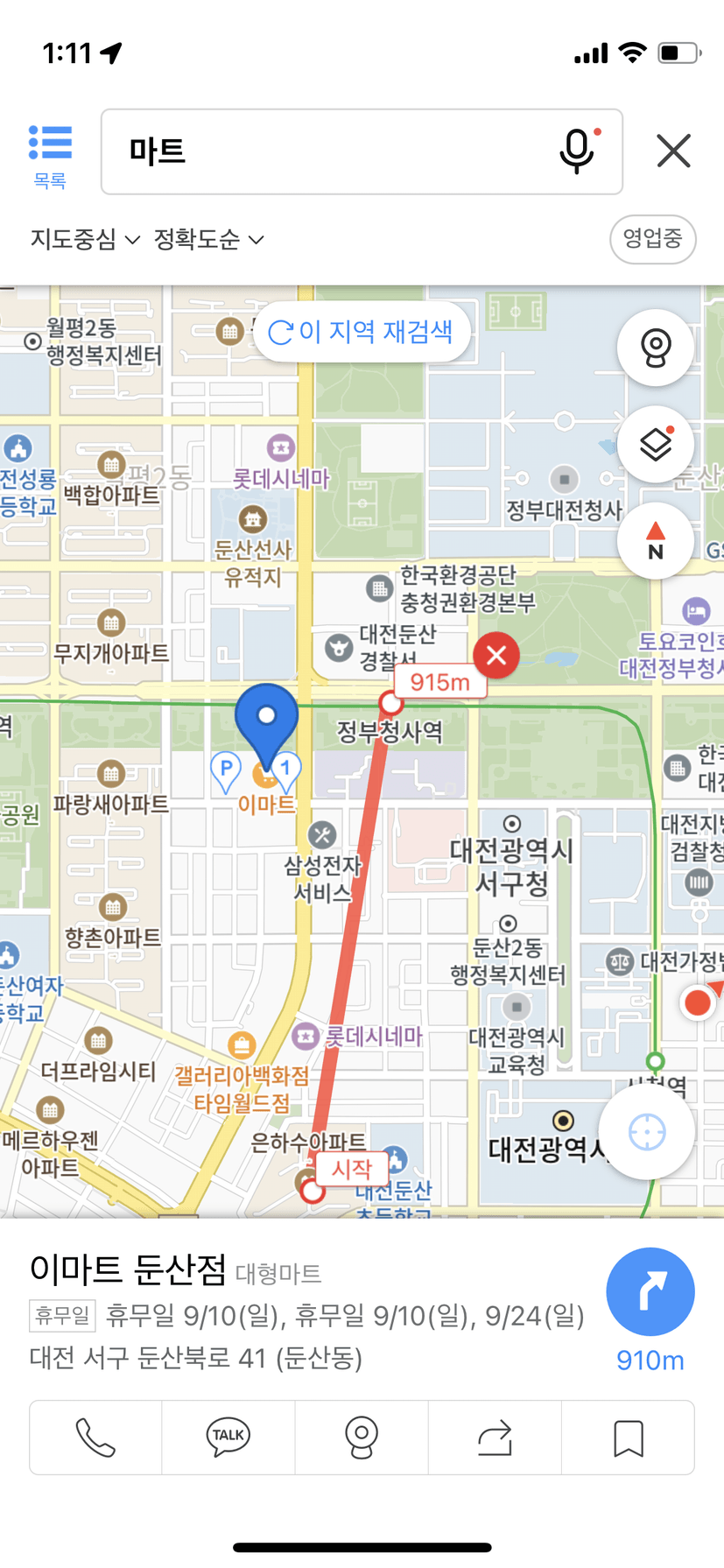Center map on my current location

[647, 1132]
